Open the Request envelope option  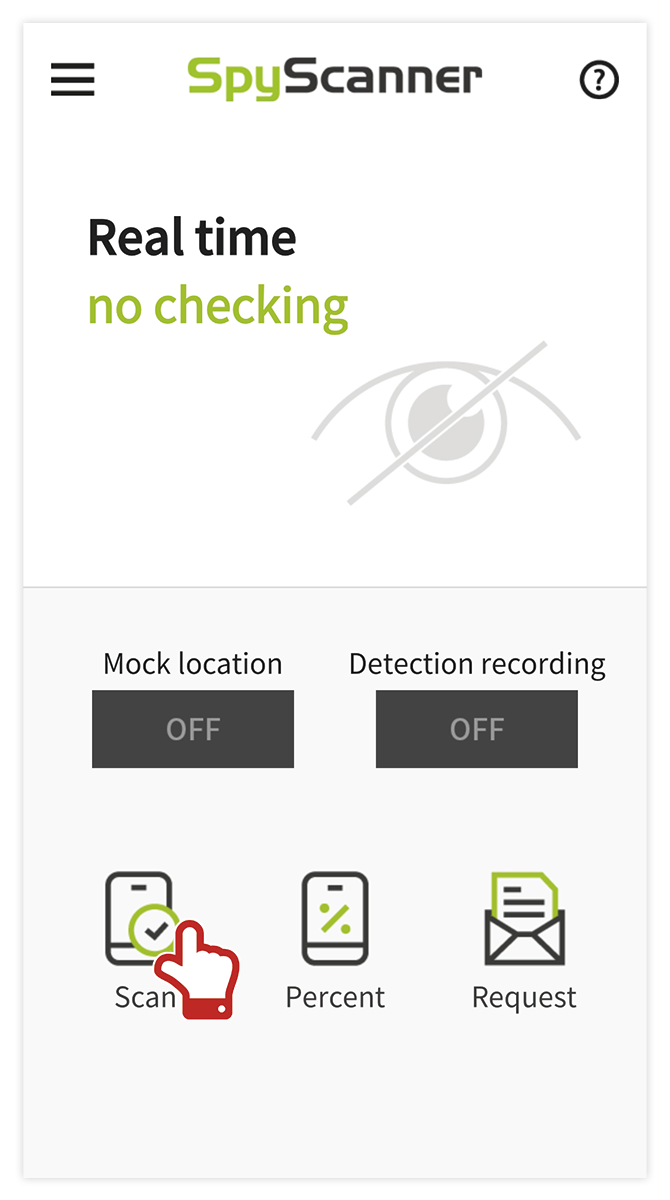click(x=524, y=920)
